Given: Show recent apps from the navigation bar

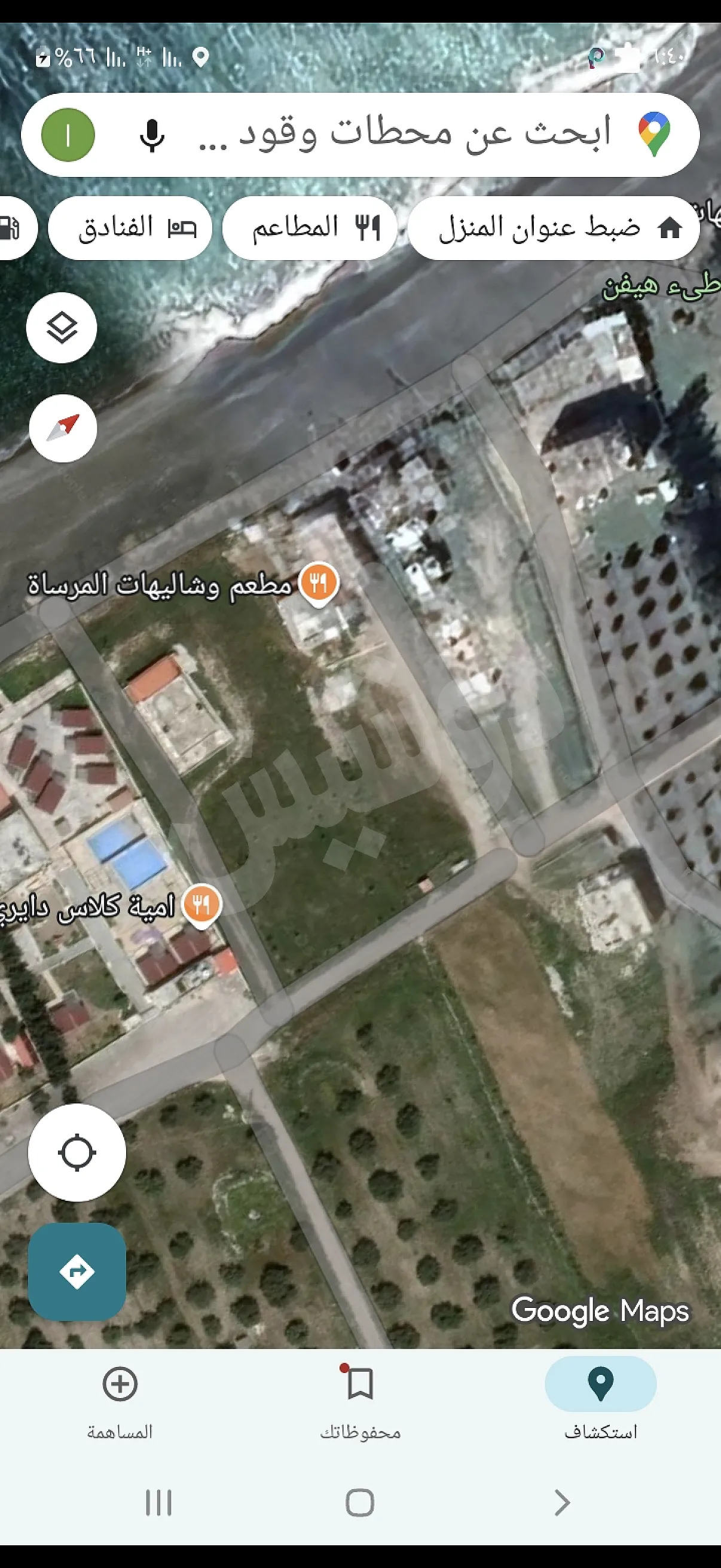Looking at the screenshot, I should 159,1502.
